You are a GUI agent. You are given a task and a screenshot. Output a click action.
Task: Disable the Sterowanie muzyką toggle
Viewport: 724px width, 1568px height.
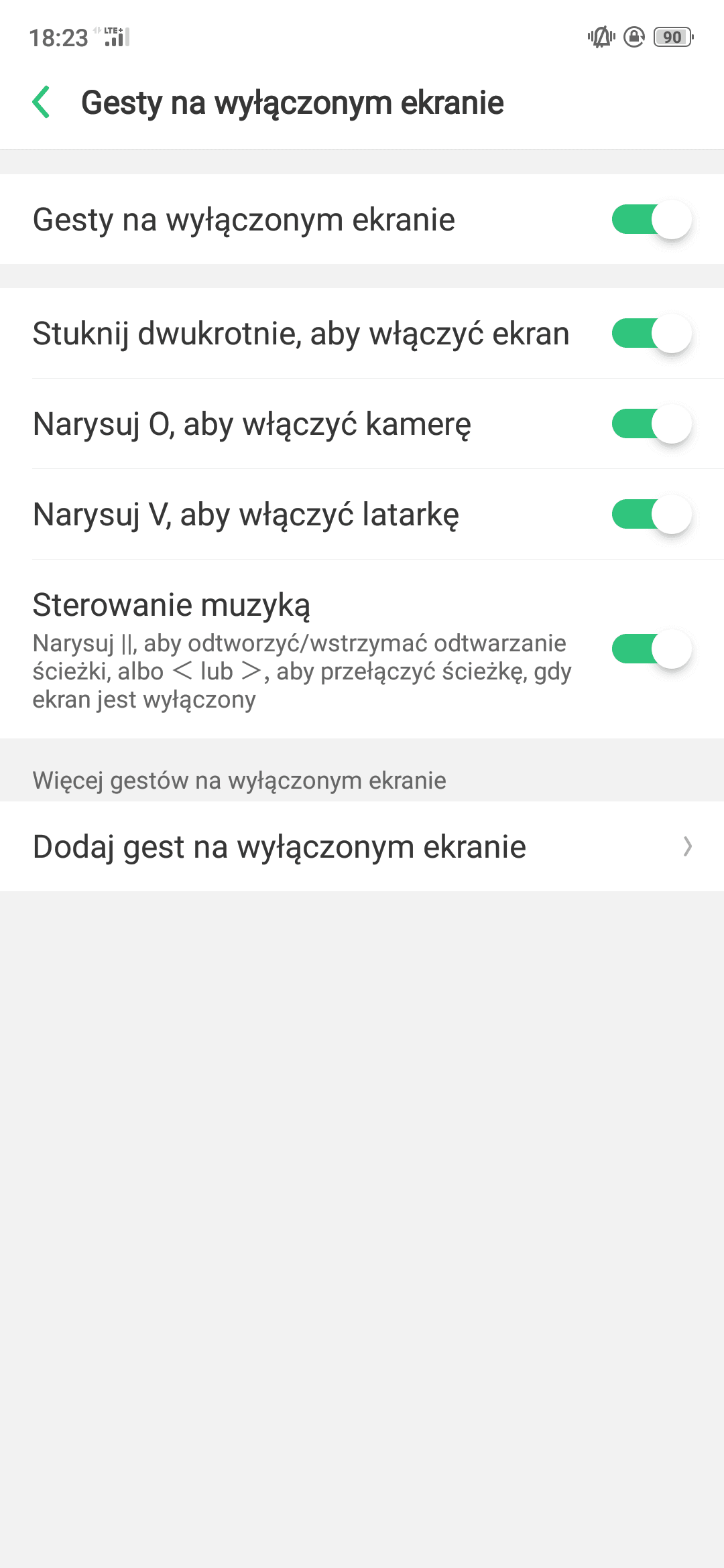[x=652, y=649]
